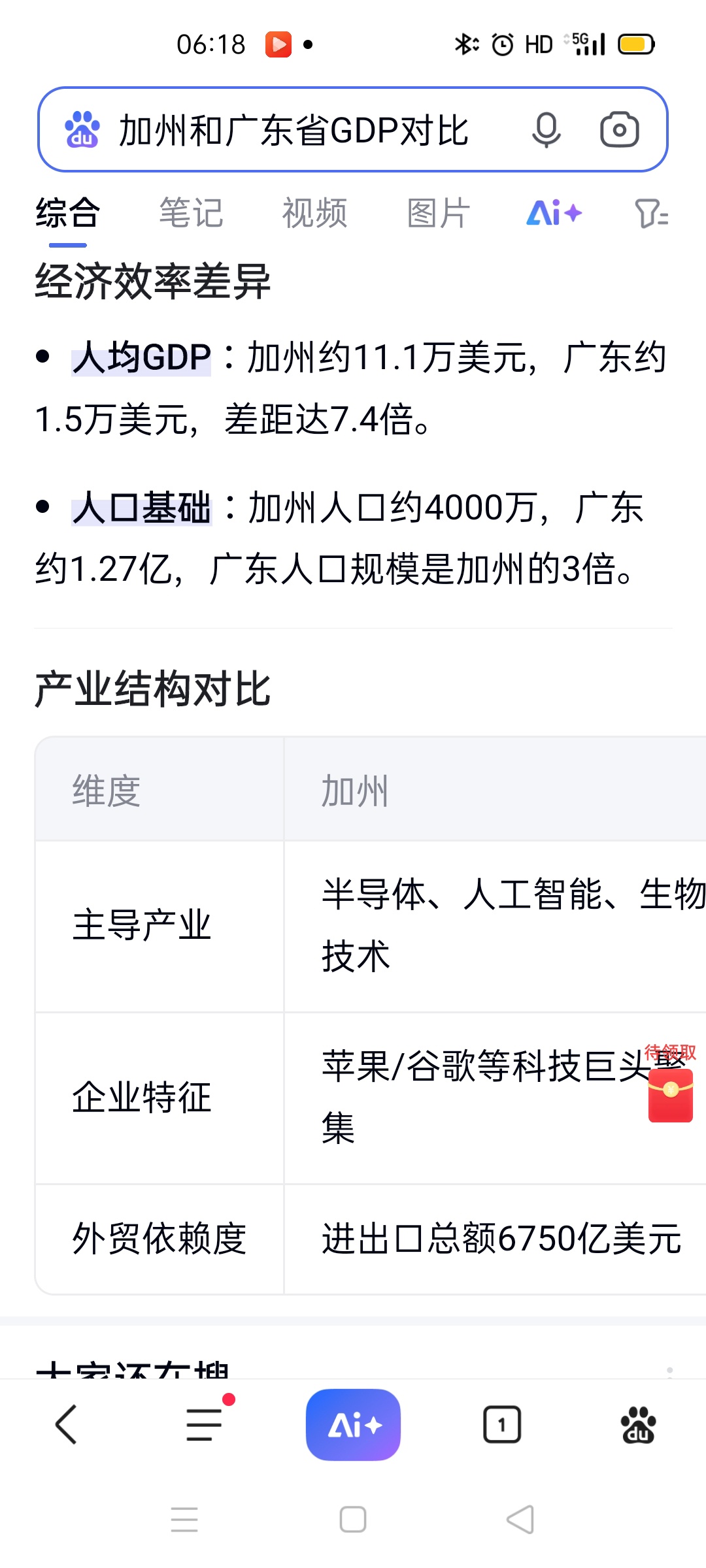Switch to the 图片 tab
This screenshot has height=1568, width=706.
point(438,213)
